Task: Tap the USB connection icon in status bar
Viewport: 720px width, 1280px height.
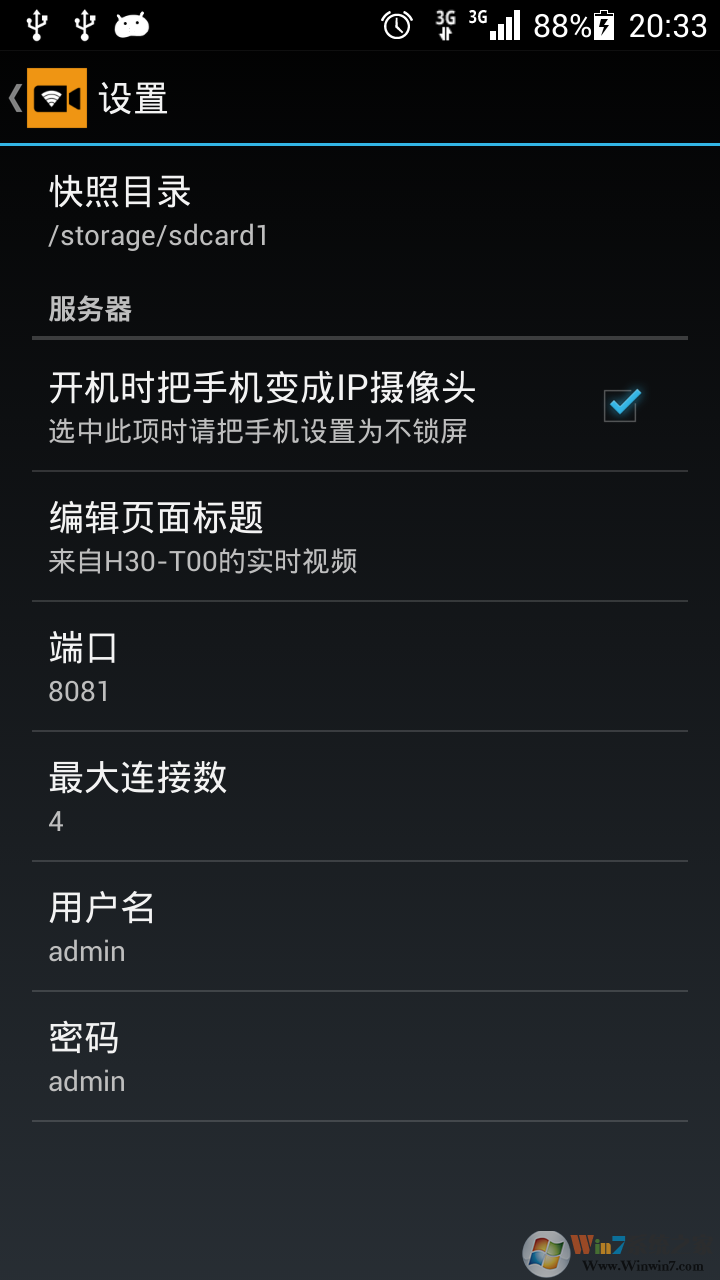Action: pyautogui.click(x=37, y=26)
